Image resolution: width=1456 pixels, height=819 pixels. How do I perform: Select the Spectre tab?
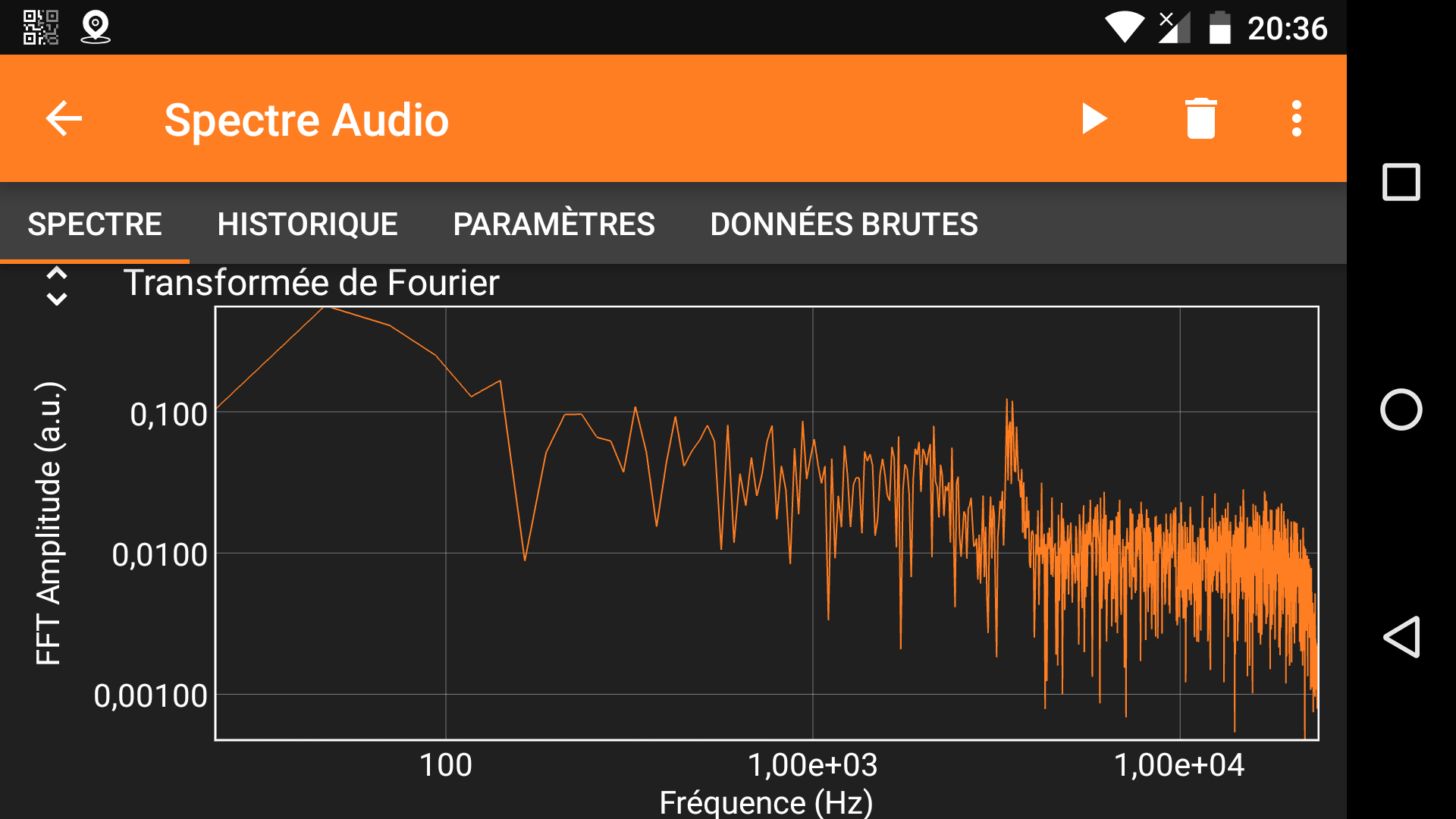tap(95, 224)
